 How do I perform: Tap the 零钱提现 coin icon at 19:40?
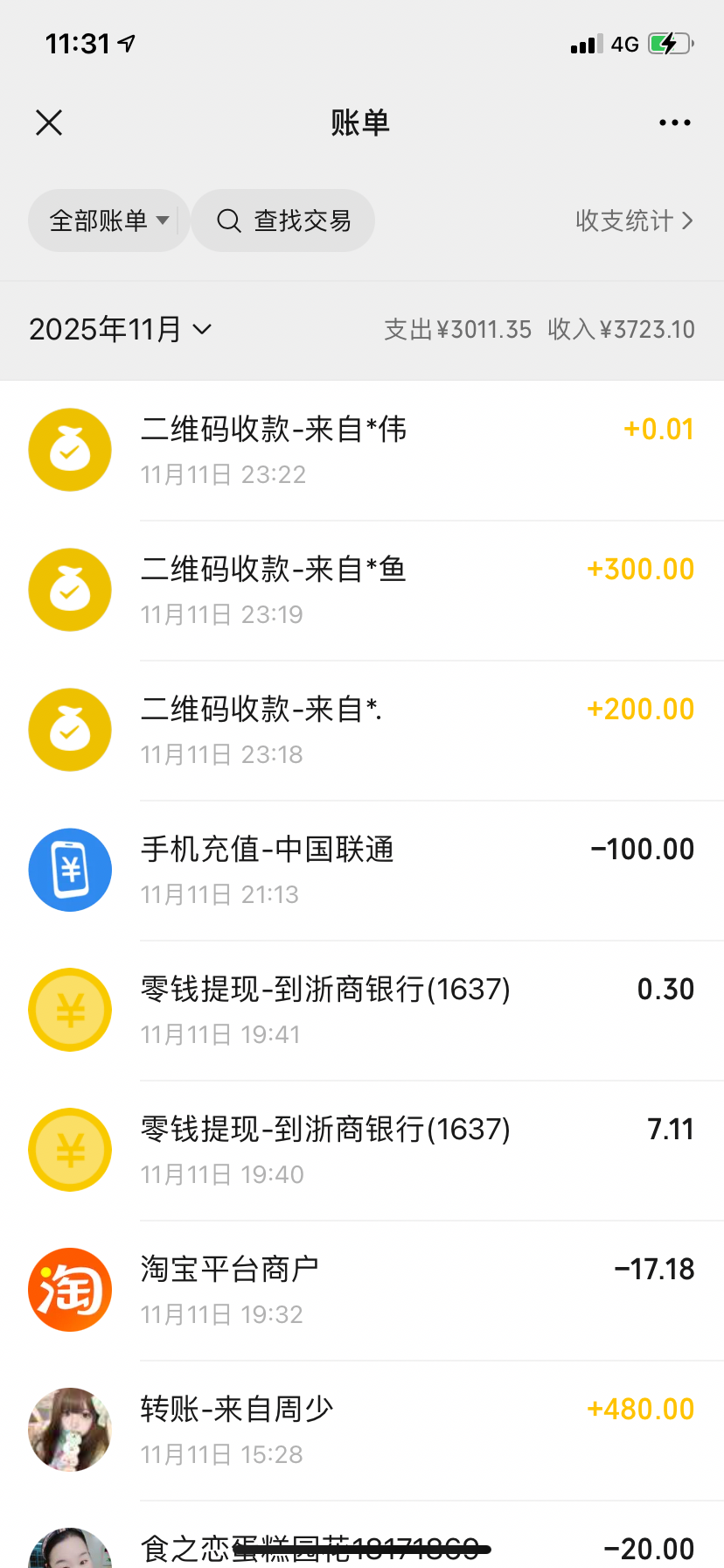[70, 1149]
